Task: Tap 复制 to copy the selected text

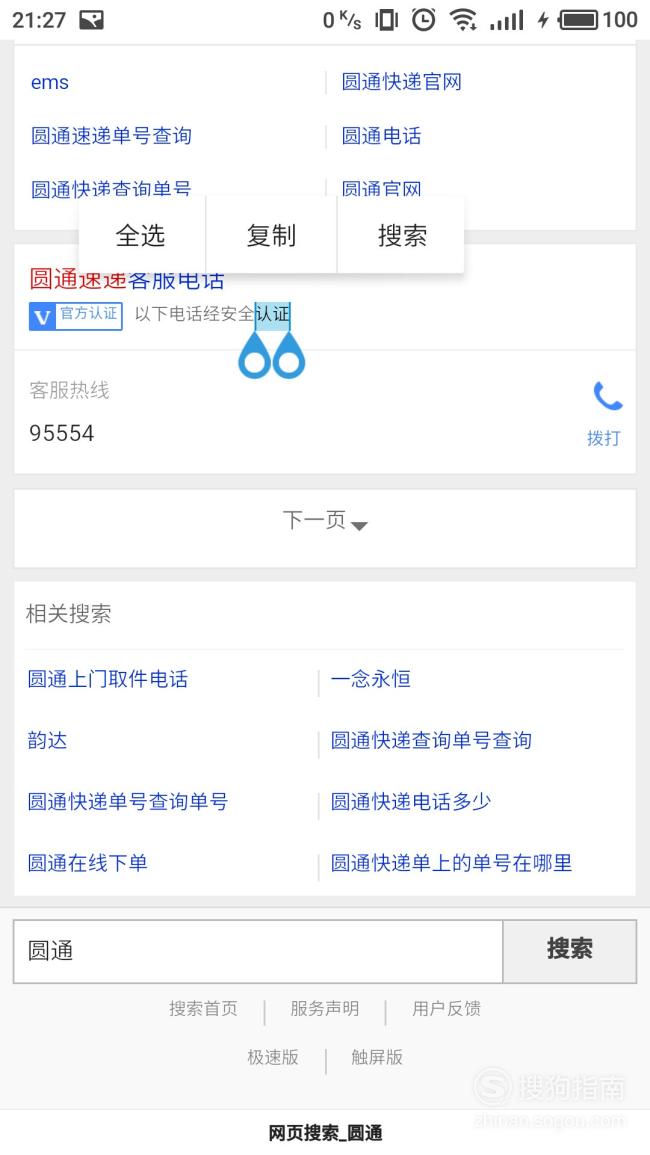Action: pos(271,236)
